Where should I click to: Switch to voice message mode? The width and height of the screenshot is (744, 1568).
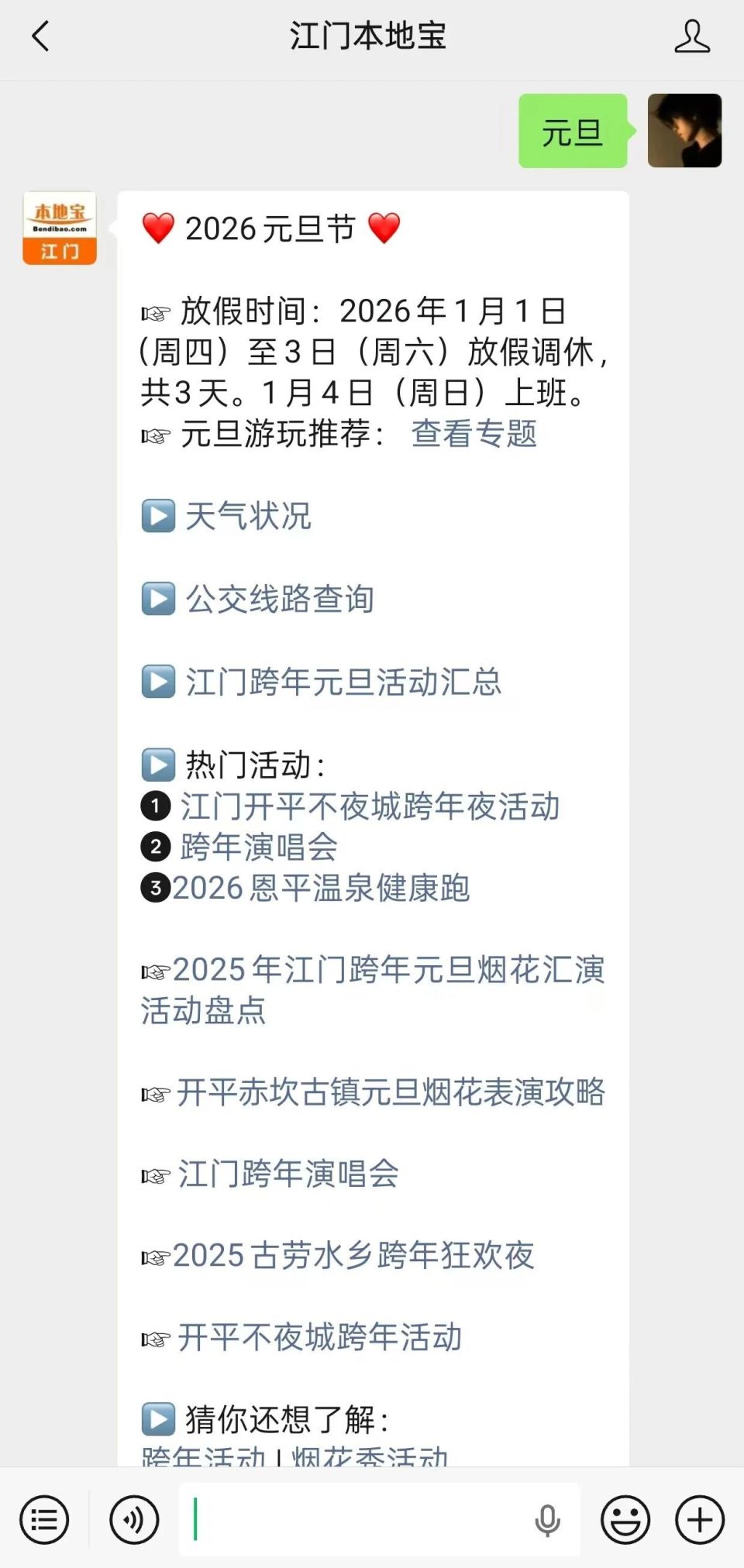(133, 1520)
